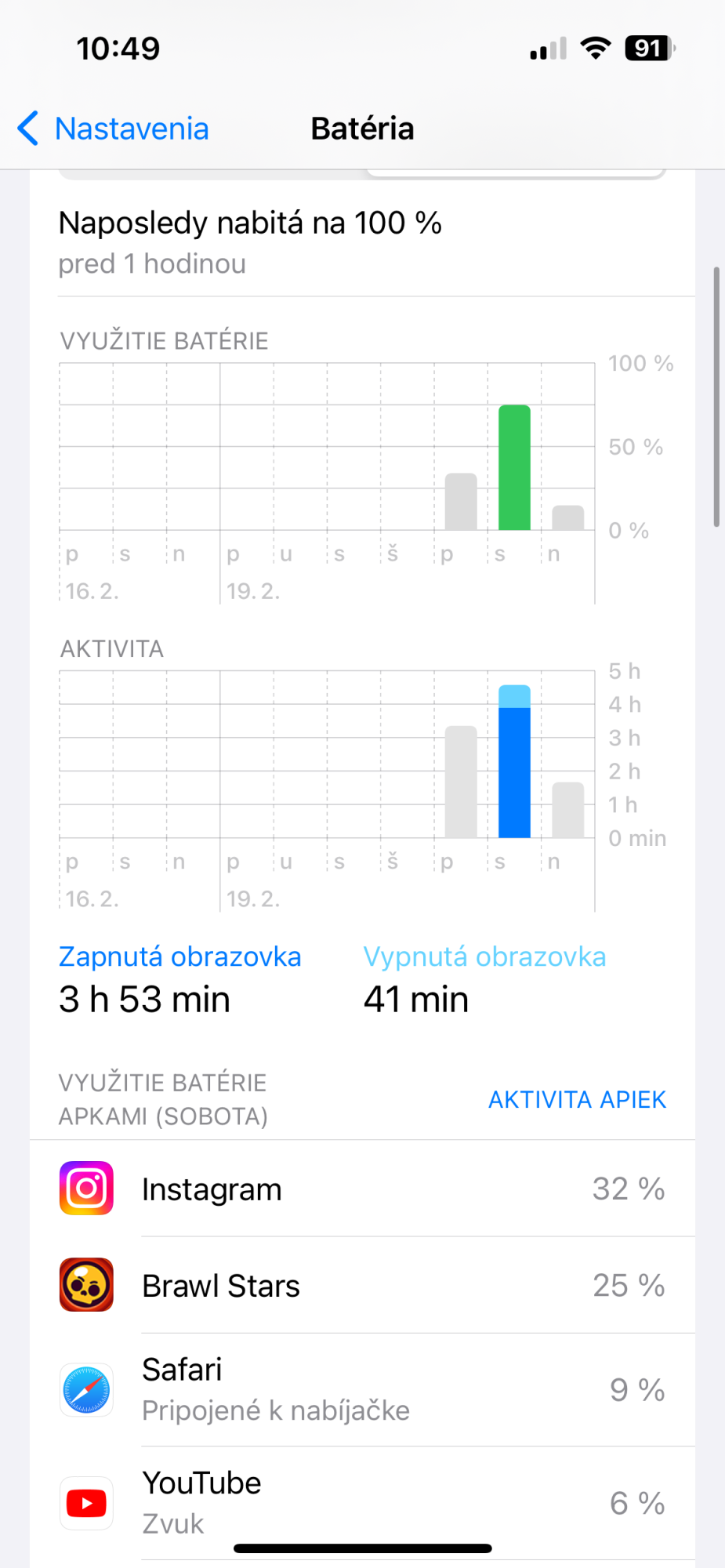Image resolution: width=725 pixels, height=1568 pixels.
Task: Go back to Nastavenia
Action: click(x=114, y=129)
